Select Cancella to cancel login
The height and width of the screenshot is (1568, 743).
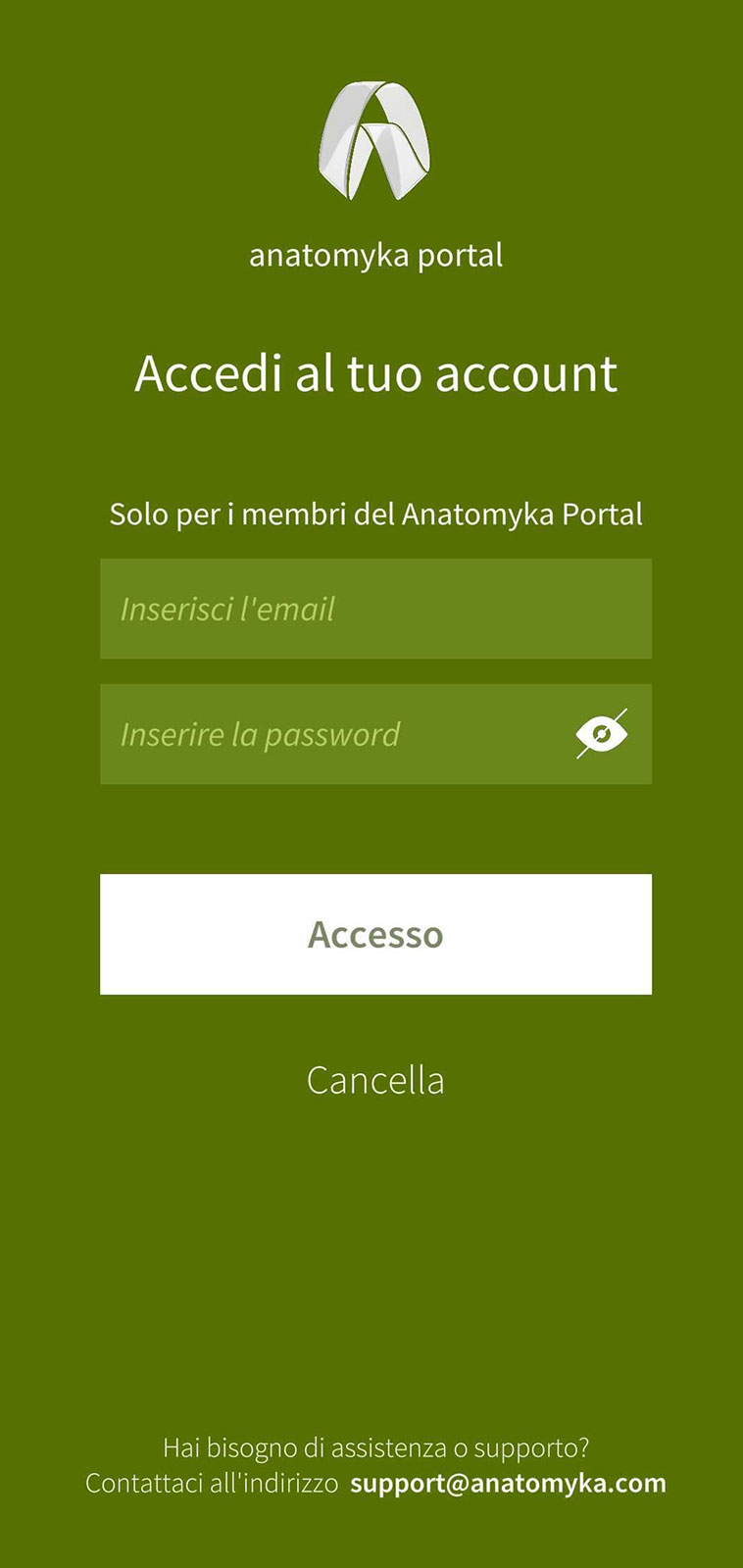click(x=375, y=1080)
